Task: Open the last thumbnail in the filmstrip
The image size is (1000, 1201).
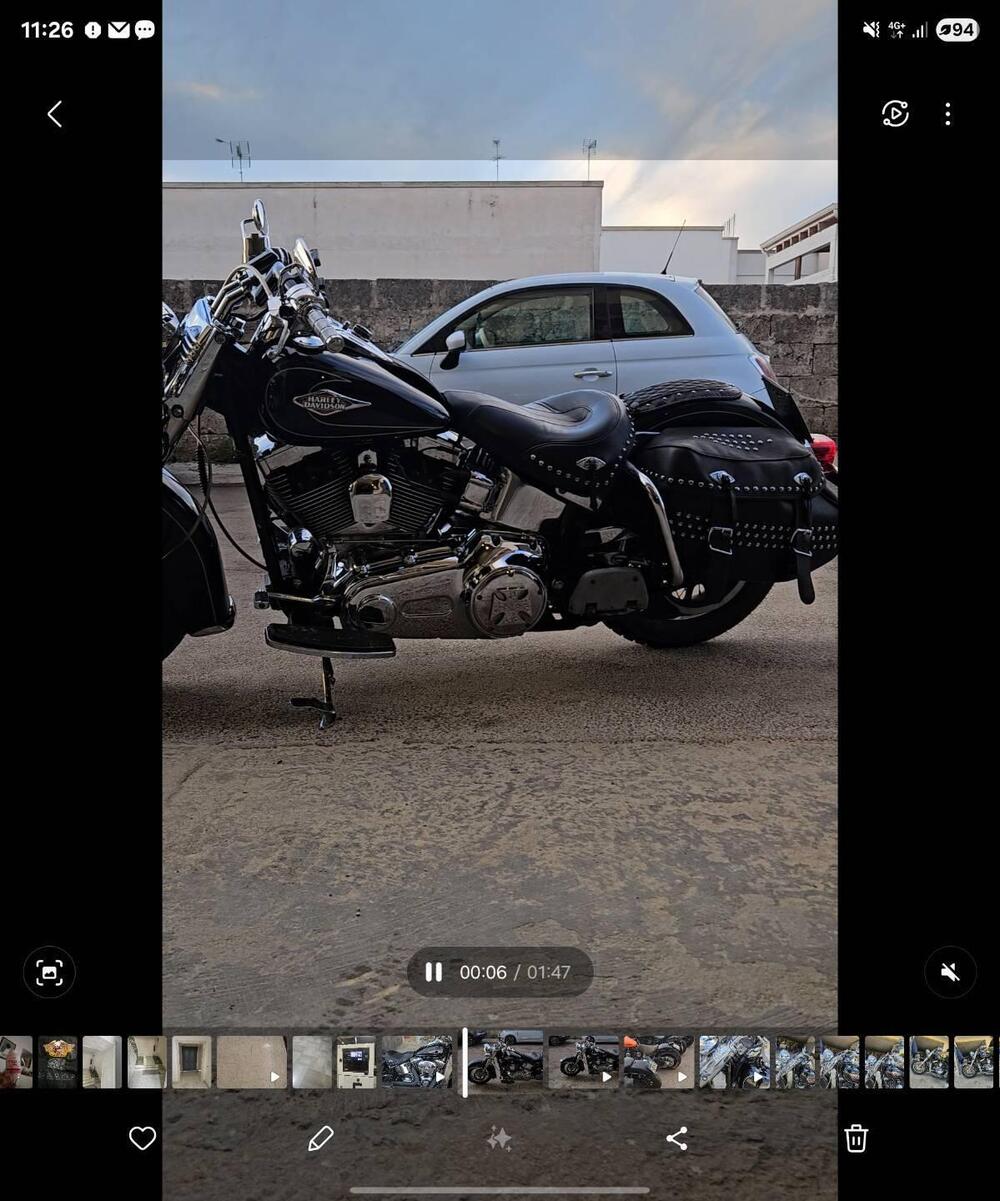Action: 973,1062
